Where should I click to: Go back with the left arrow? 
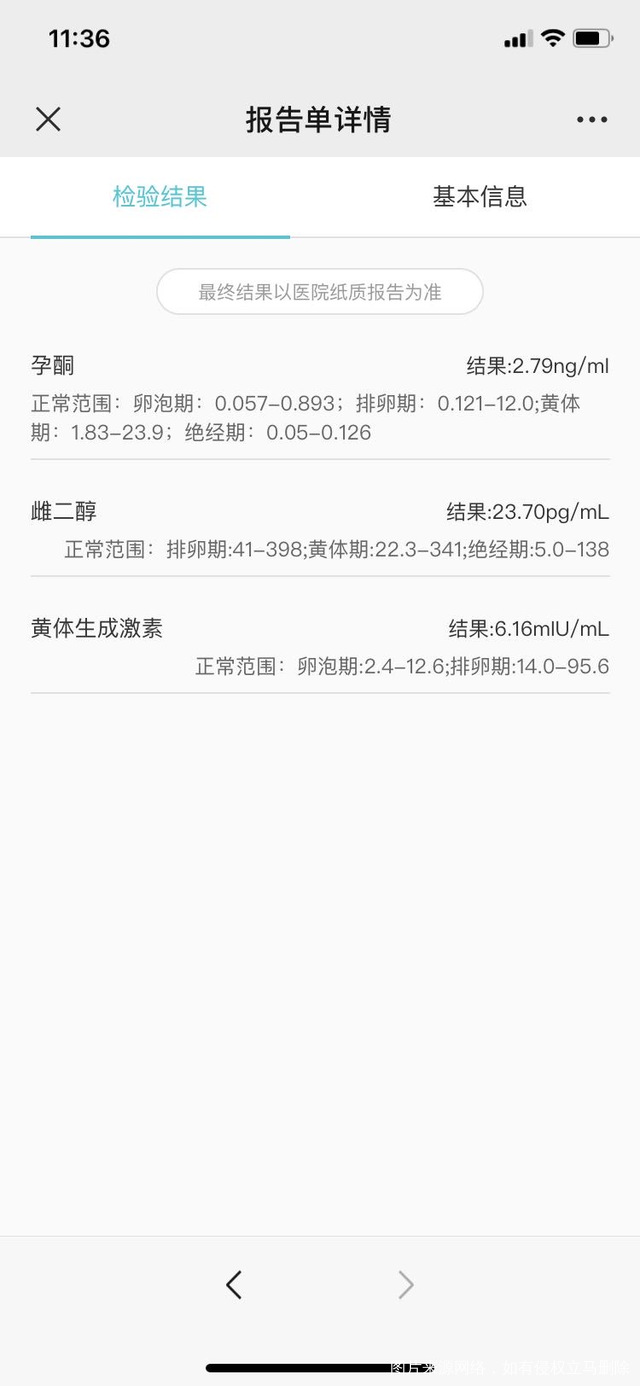click(x=234, y=1285)
